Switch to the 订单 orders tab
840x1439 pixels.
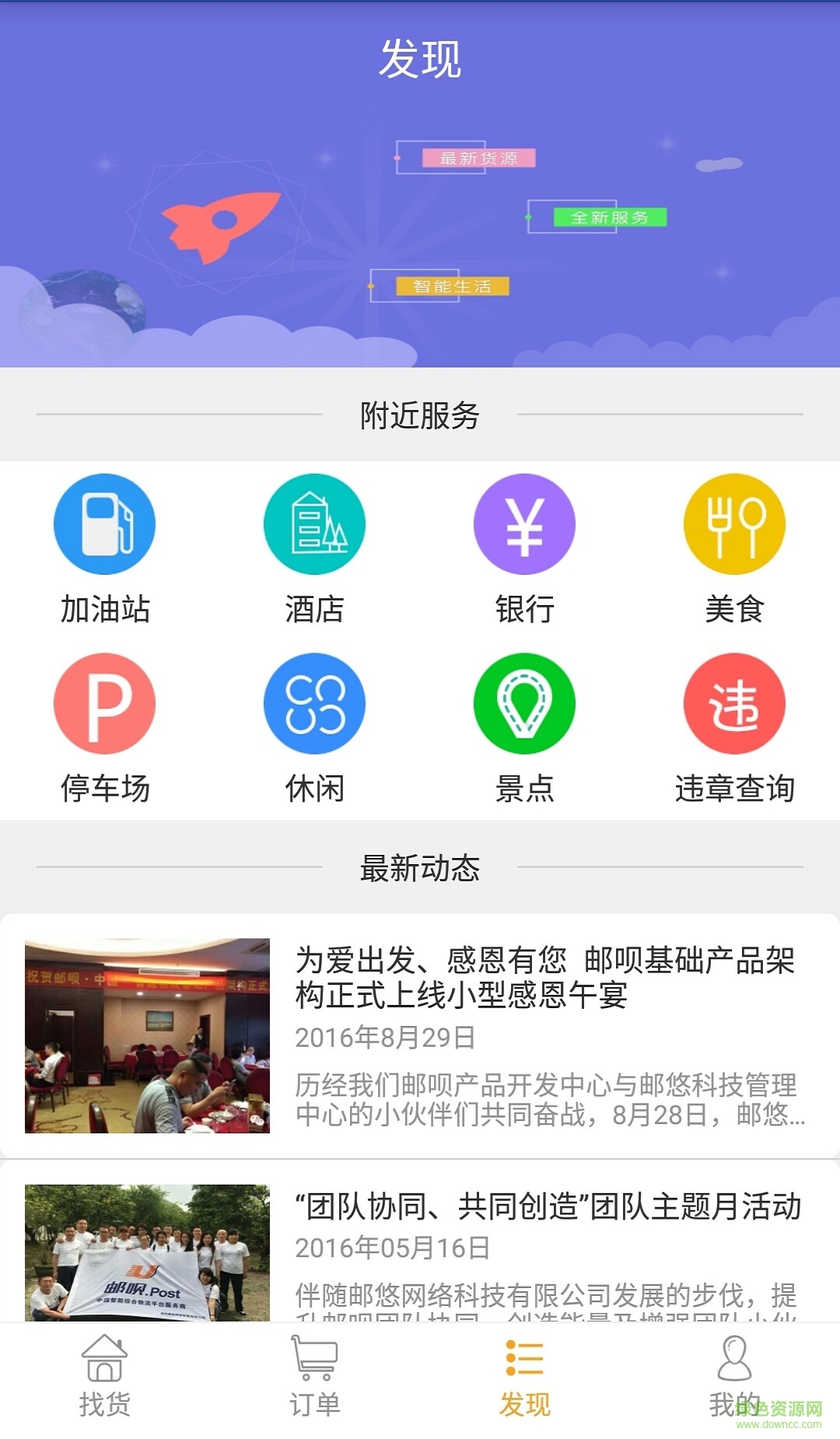[315, 1381]
